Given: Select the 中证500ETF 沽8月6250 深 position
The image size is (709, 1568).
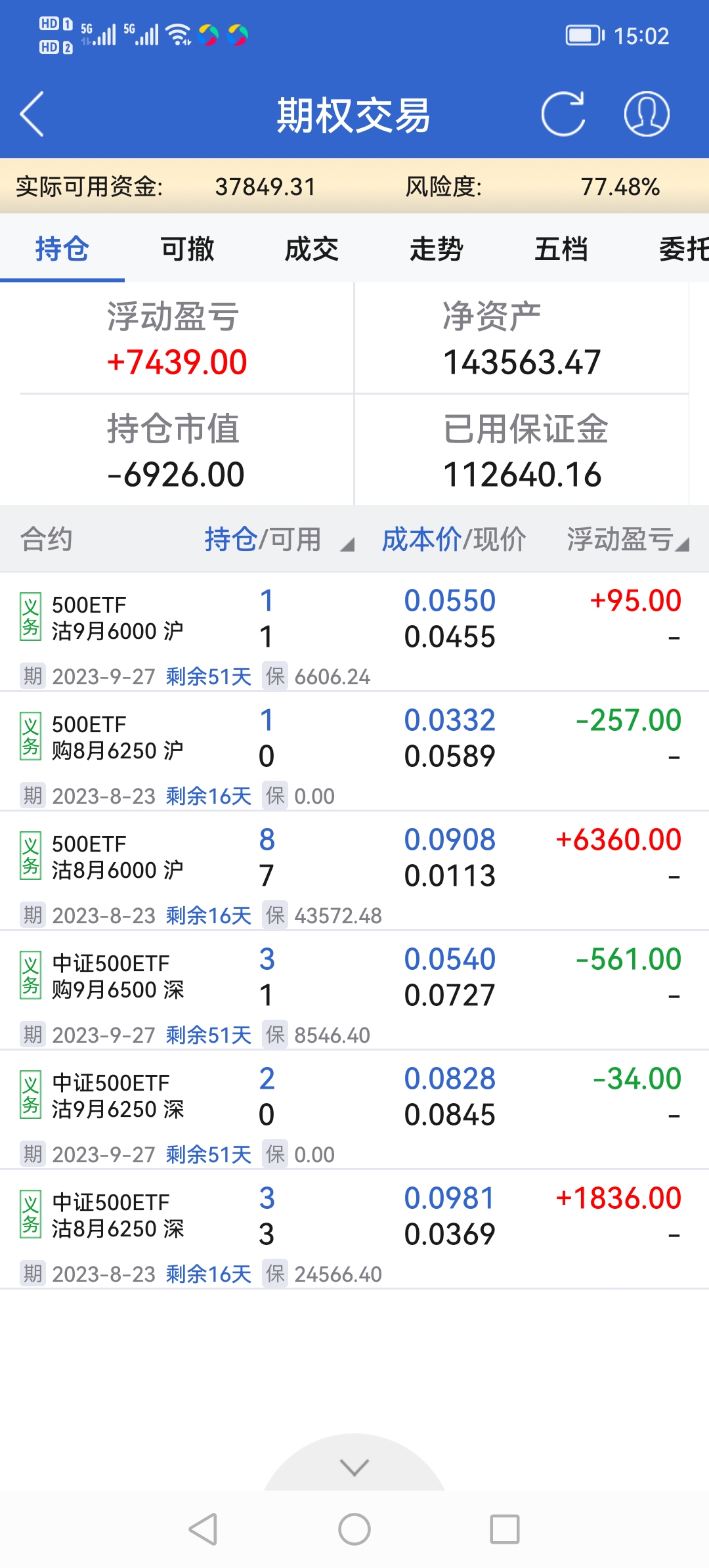Looking at the screenshot, I should pos(118,1216).
